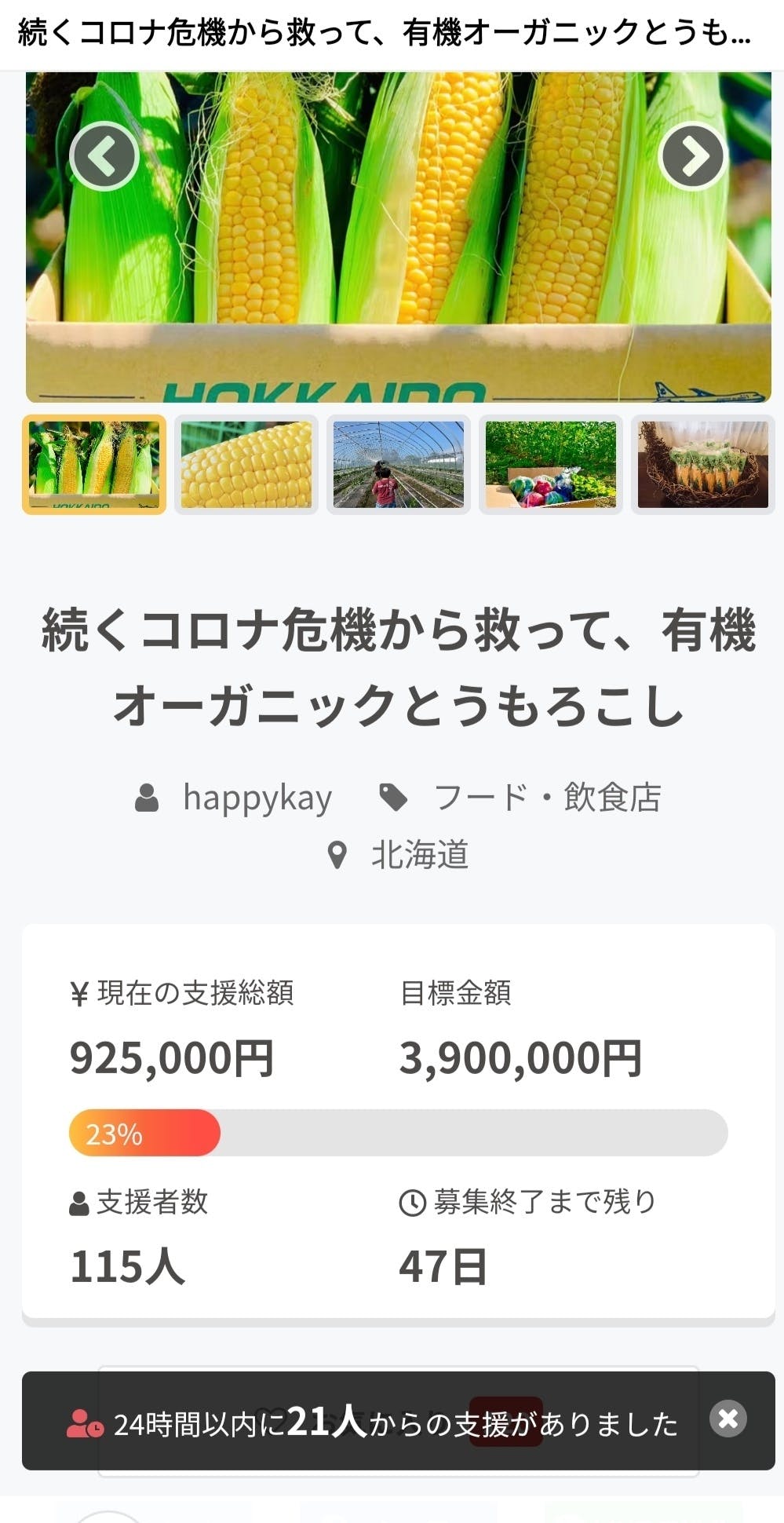784x1523 pixels.
Task: Open project owner happykay's profile
Action: click(x=257, y=798)
